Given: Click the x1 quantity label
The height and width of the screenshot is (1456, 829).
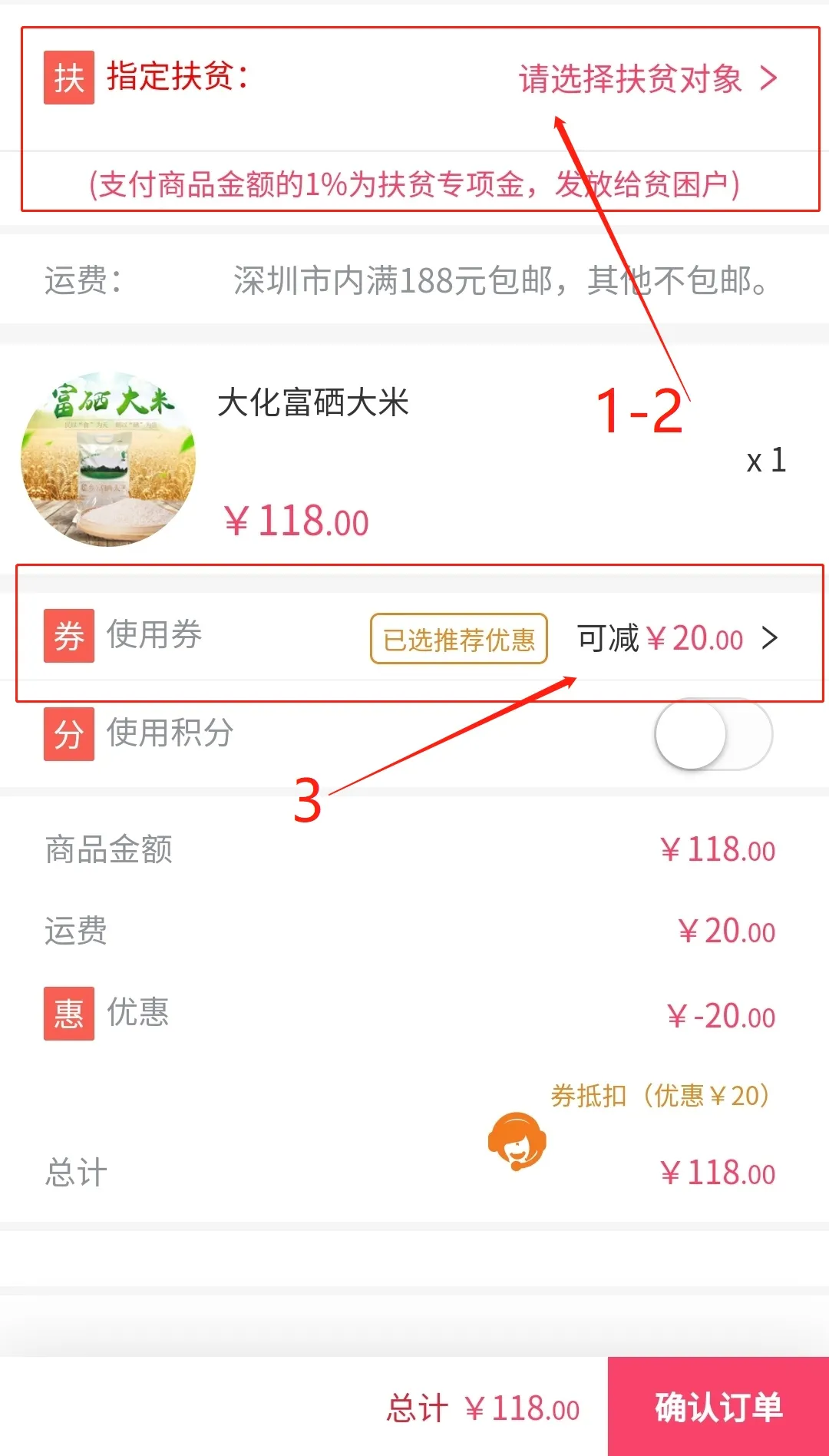Looking at the screenshot, I should [x=765, y=460].
